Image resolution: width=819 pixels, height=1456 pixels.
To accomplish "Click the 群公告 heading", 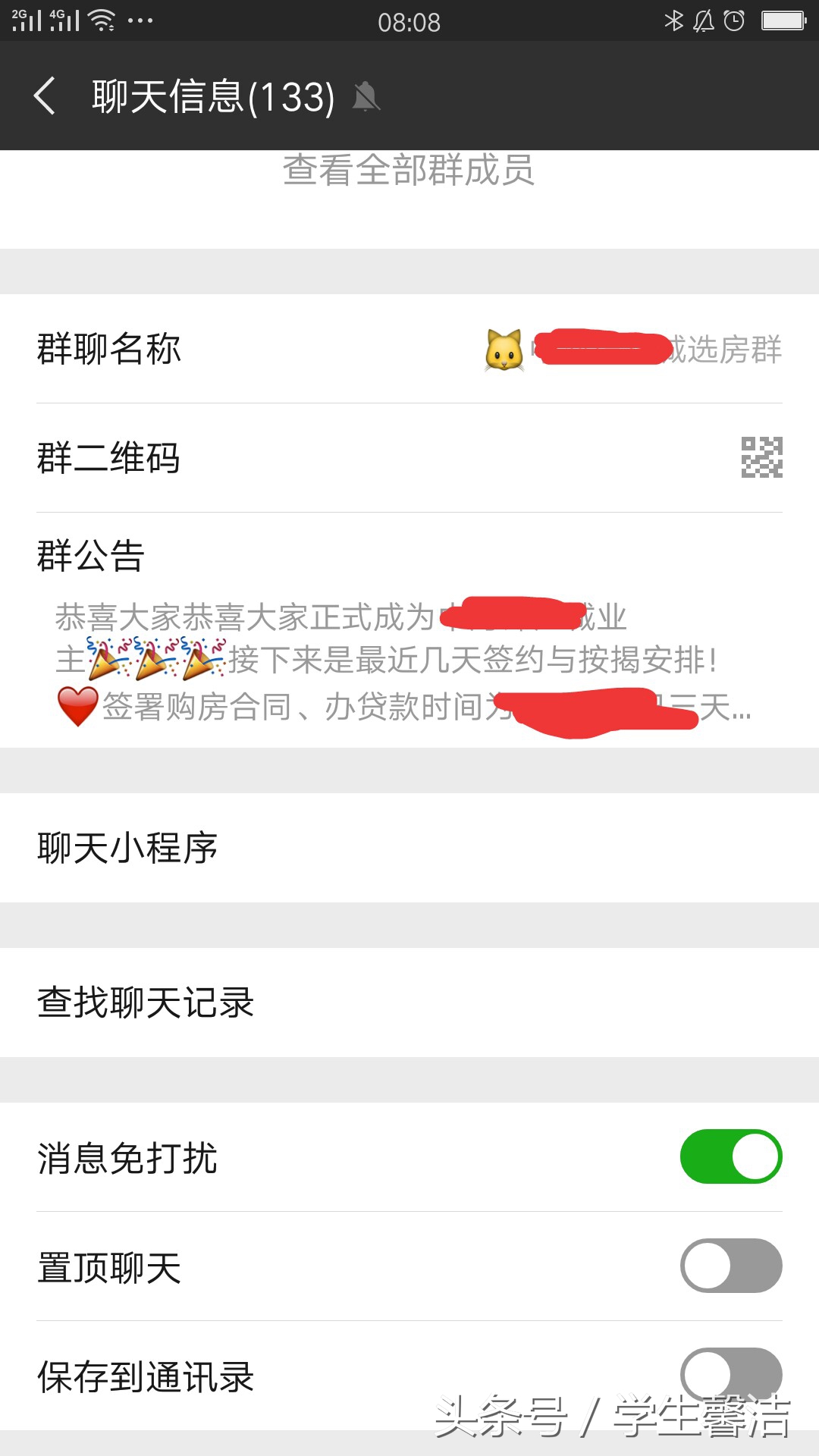I will coord(93,557).
